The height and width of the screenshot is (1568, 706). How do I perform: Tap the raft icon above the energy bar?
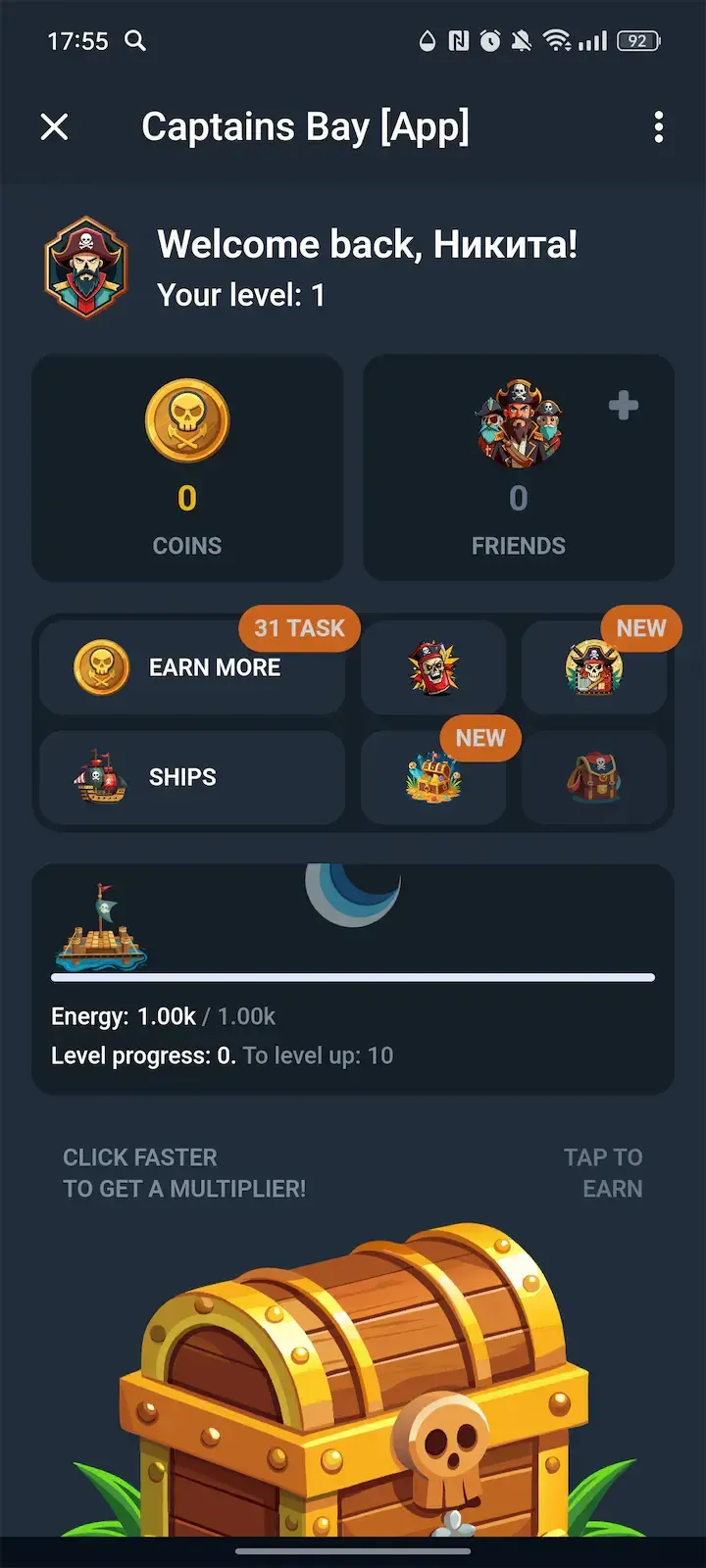(98, 929)
